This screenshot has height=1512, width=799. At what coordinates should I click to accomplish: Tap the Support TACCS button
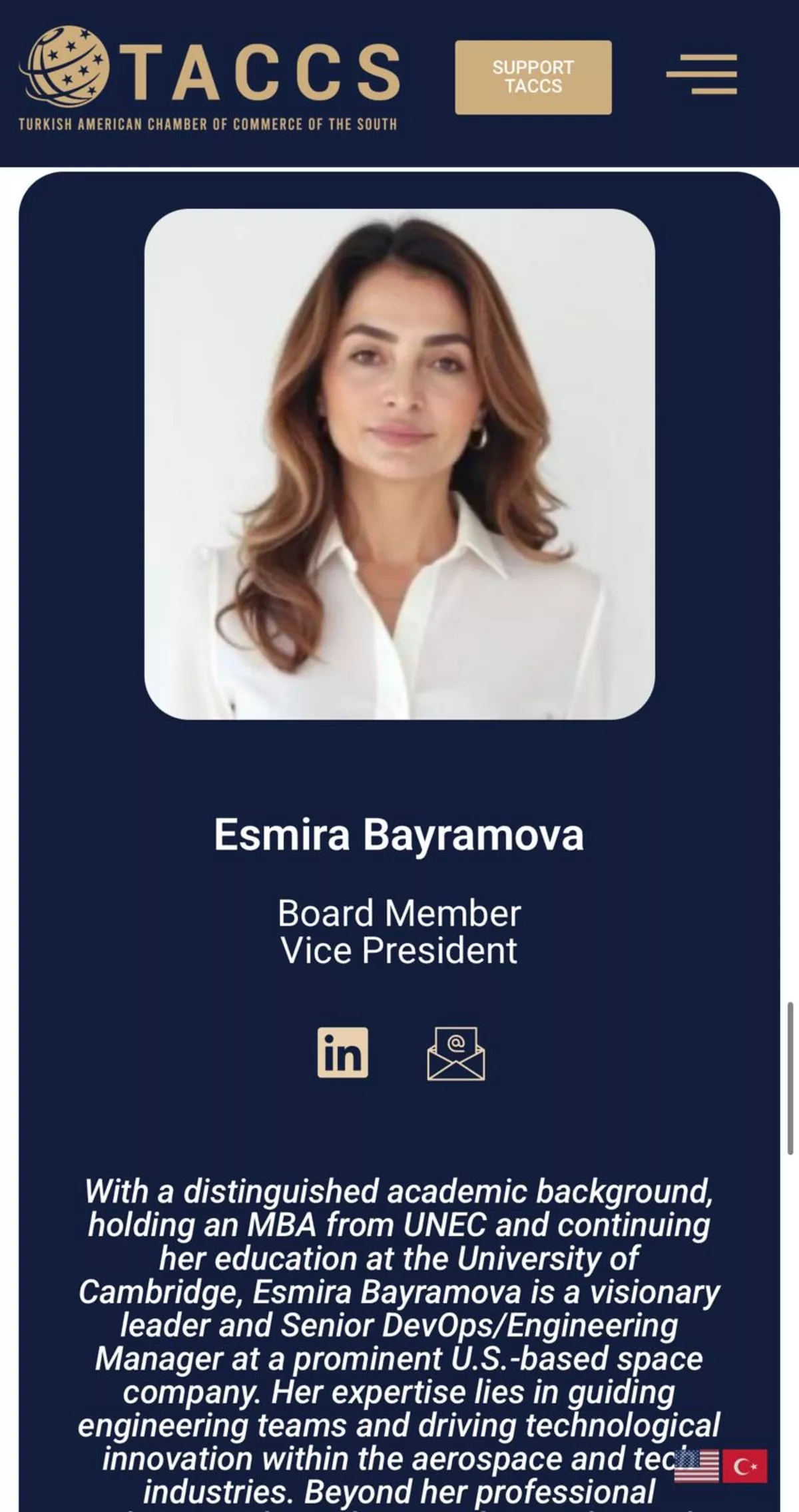pos(533,77)
